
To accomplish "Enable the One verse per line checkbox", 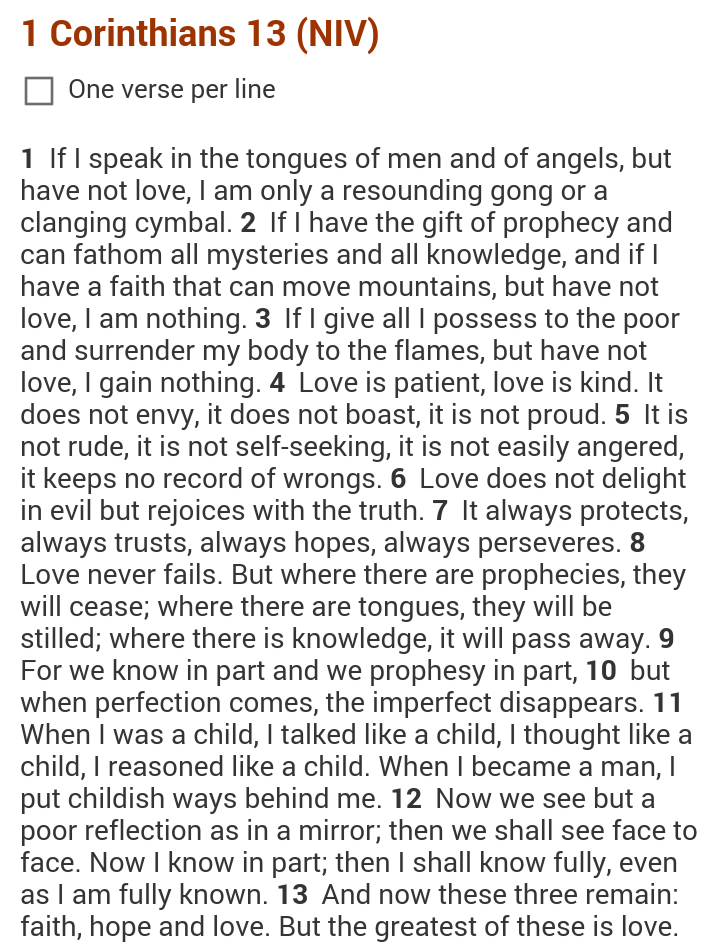I will tap(39, 91).
